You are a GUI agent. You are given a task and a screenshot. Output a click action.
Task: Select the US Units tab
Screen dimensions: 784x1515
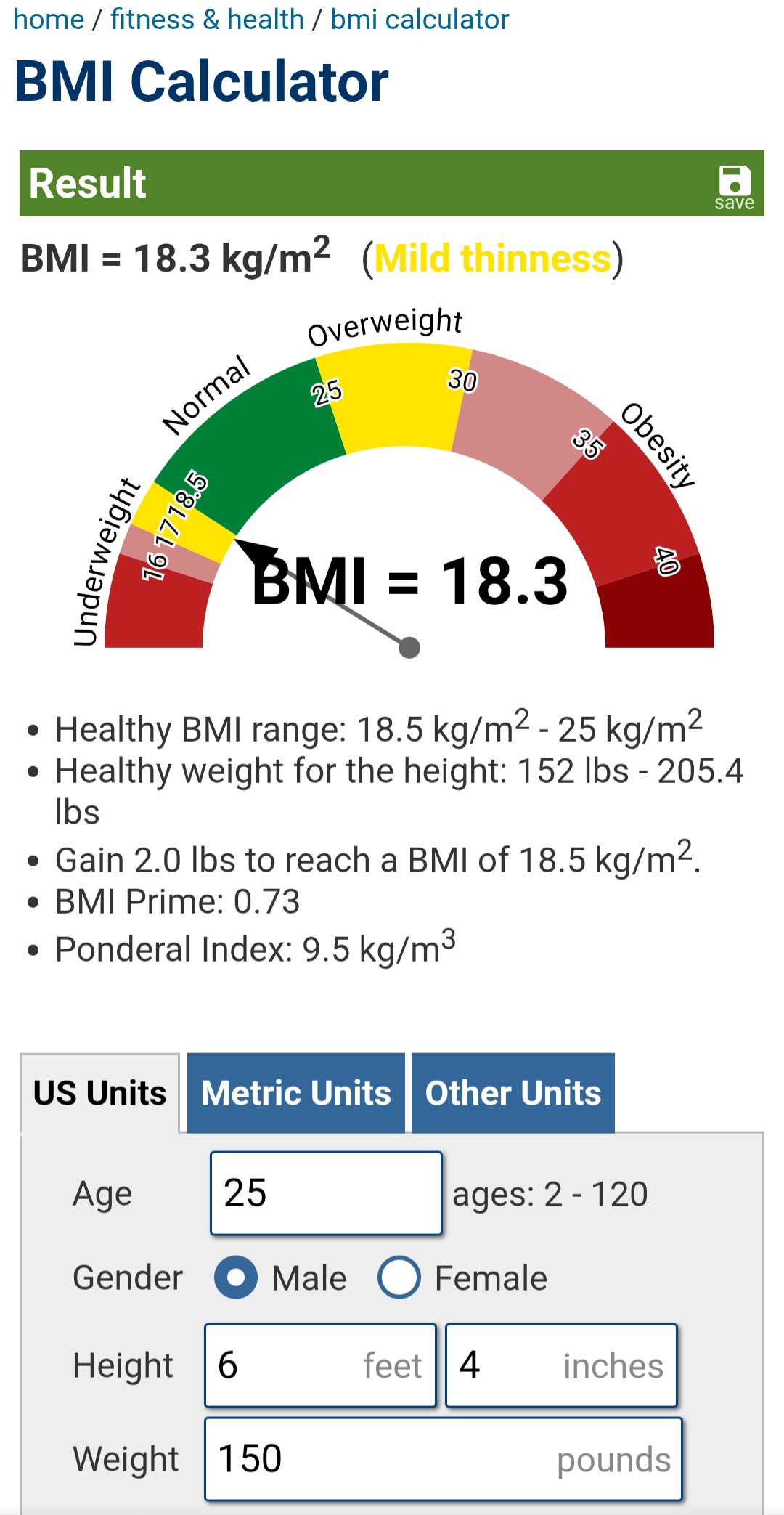100,1093
